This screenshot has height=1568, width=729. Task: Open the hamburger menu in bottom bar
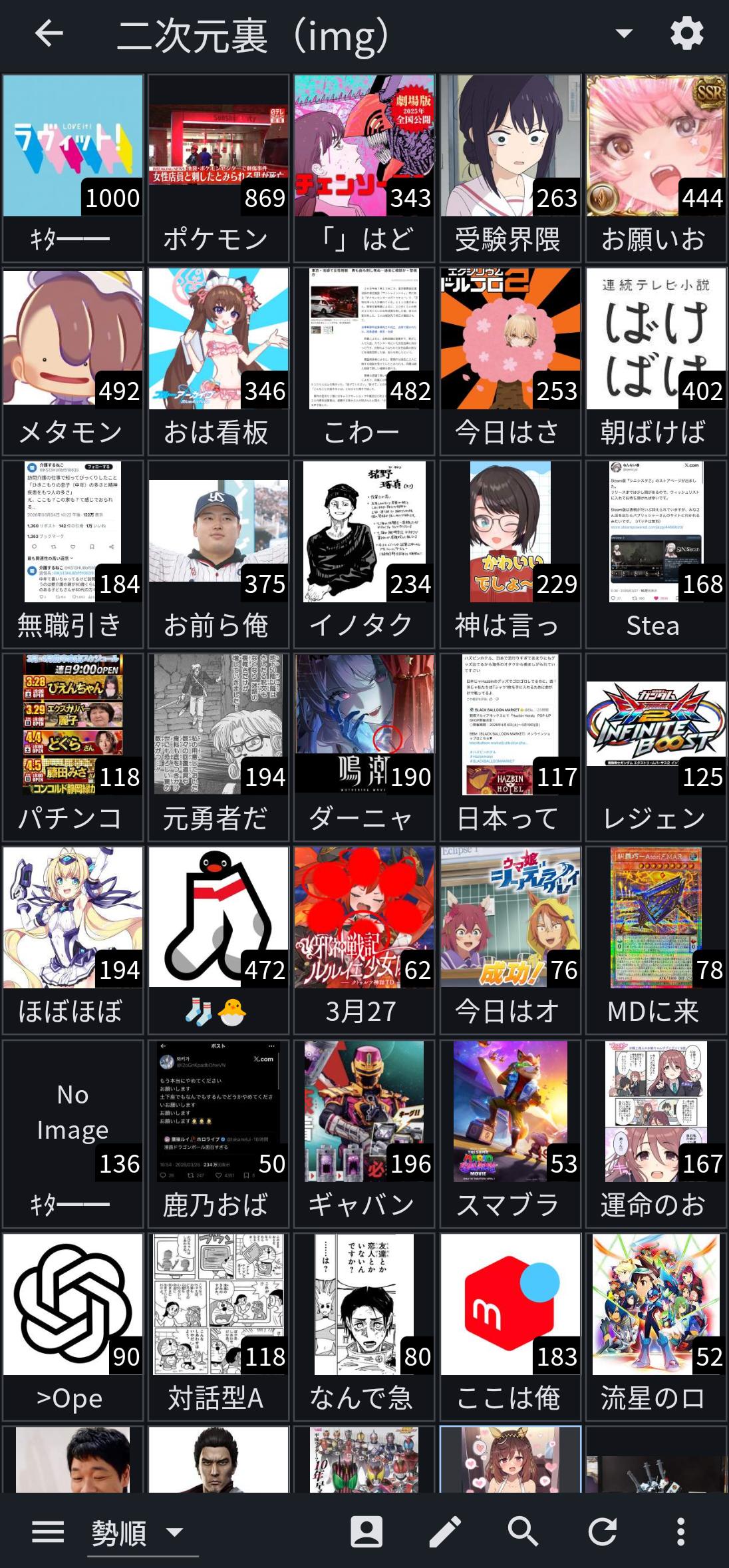(48, 1532)
